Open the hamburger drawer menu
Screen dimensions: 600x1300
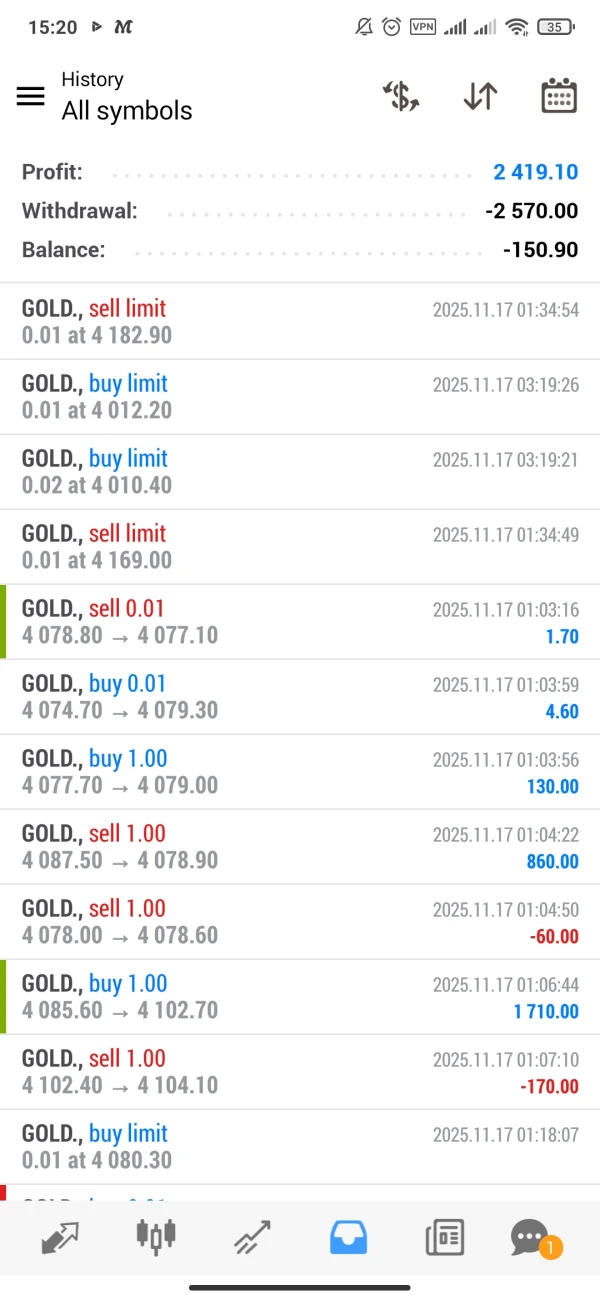coord(31,96)
